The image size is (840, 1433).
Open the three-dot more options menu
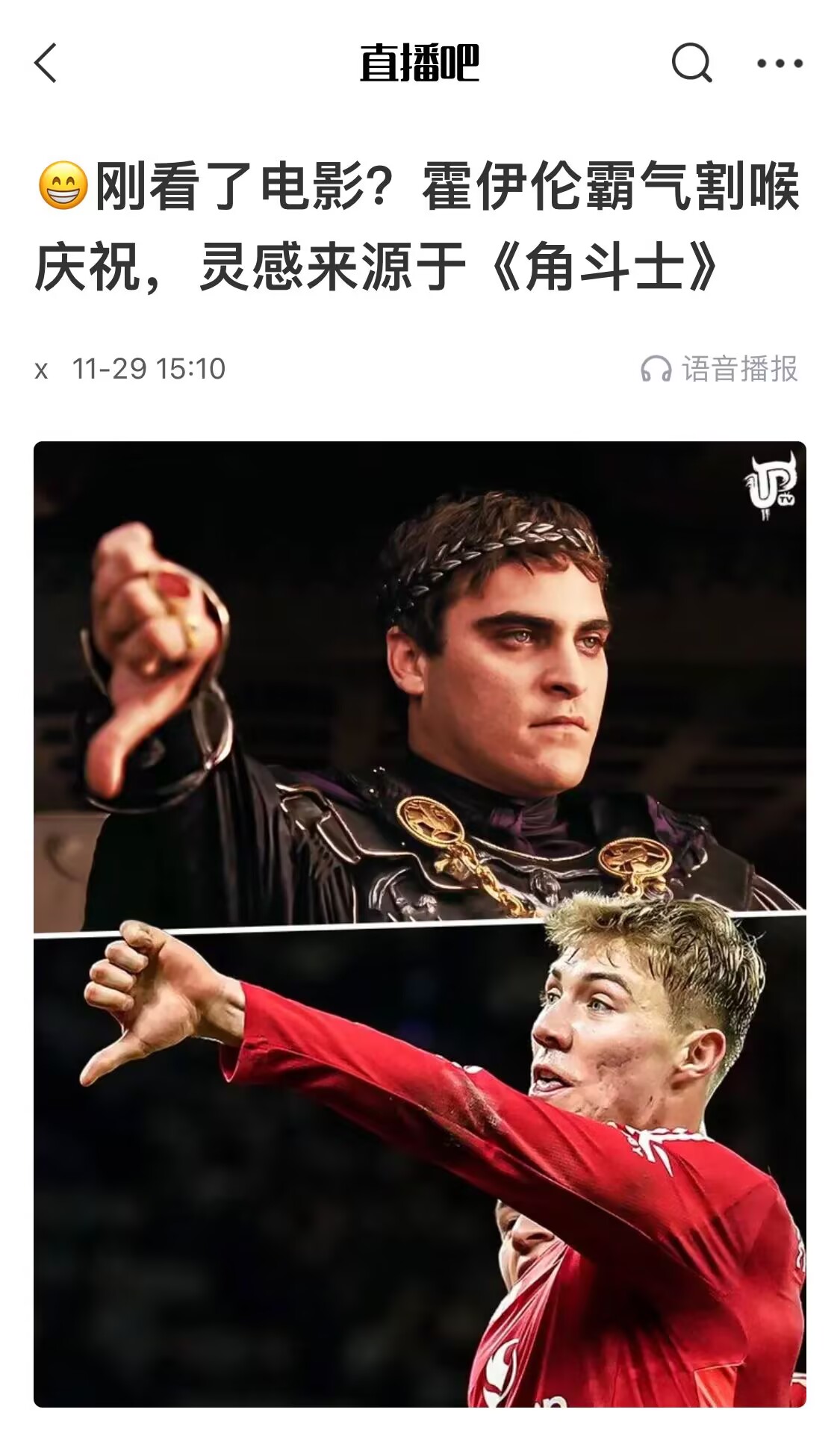click(x=780, y=63)
